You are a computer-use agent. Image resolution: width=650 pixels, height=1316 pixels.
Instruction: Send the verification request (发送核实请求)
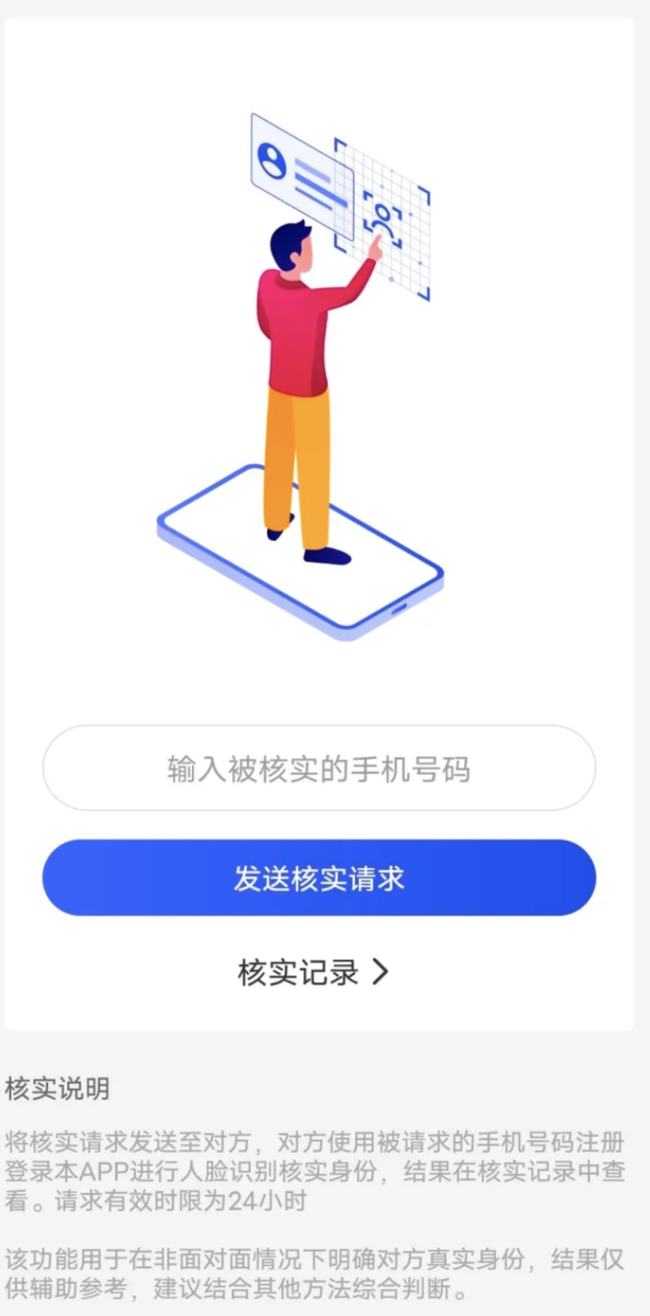(x=318, y=878)
